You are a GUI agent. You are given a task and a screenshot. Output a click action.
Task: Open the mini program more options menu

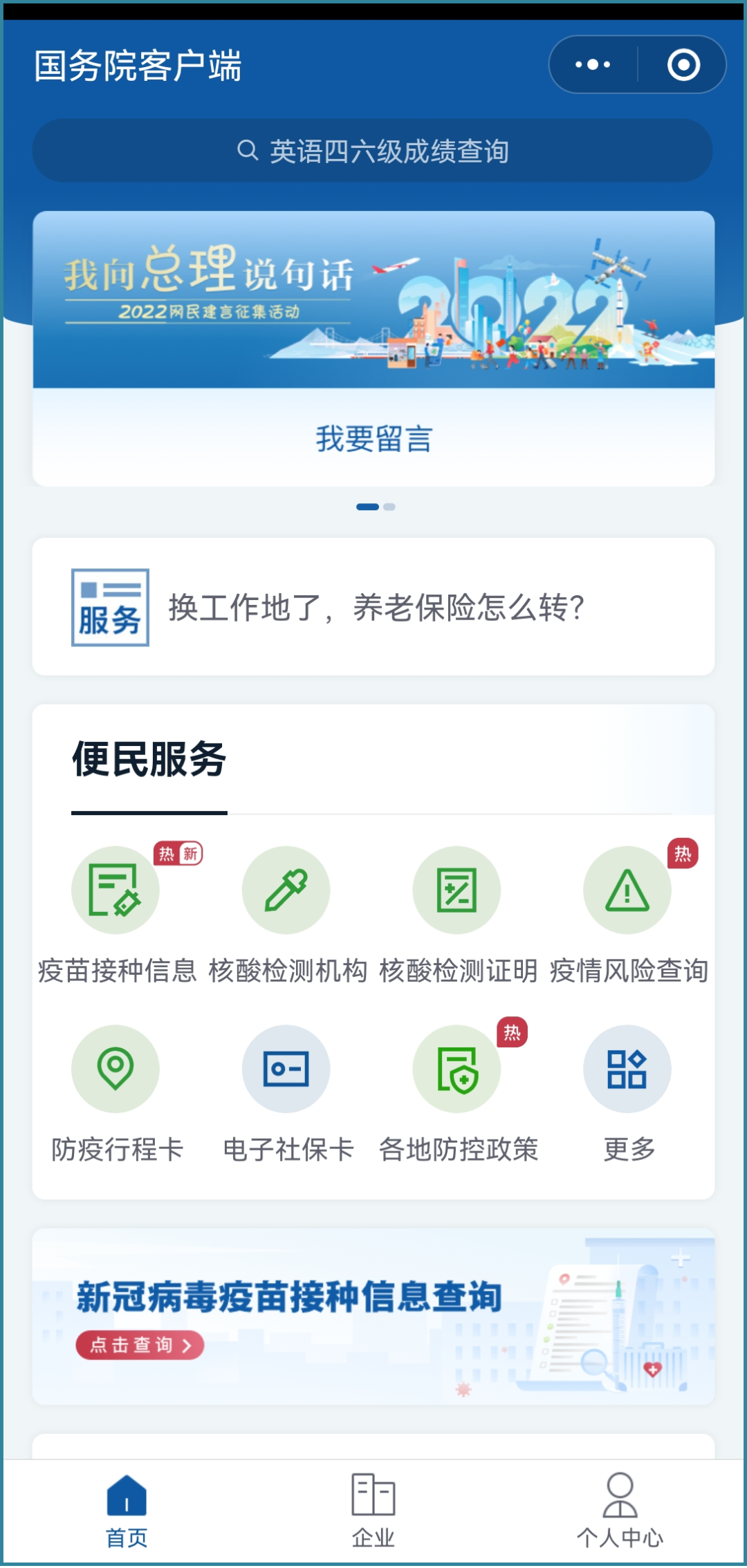(x=593, y=65)
